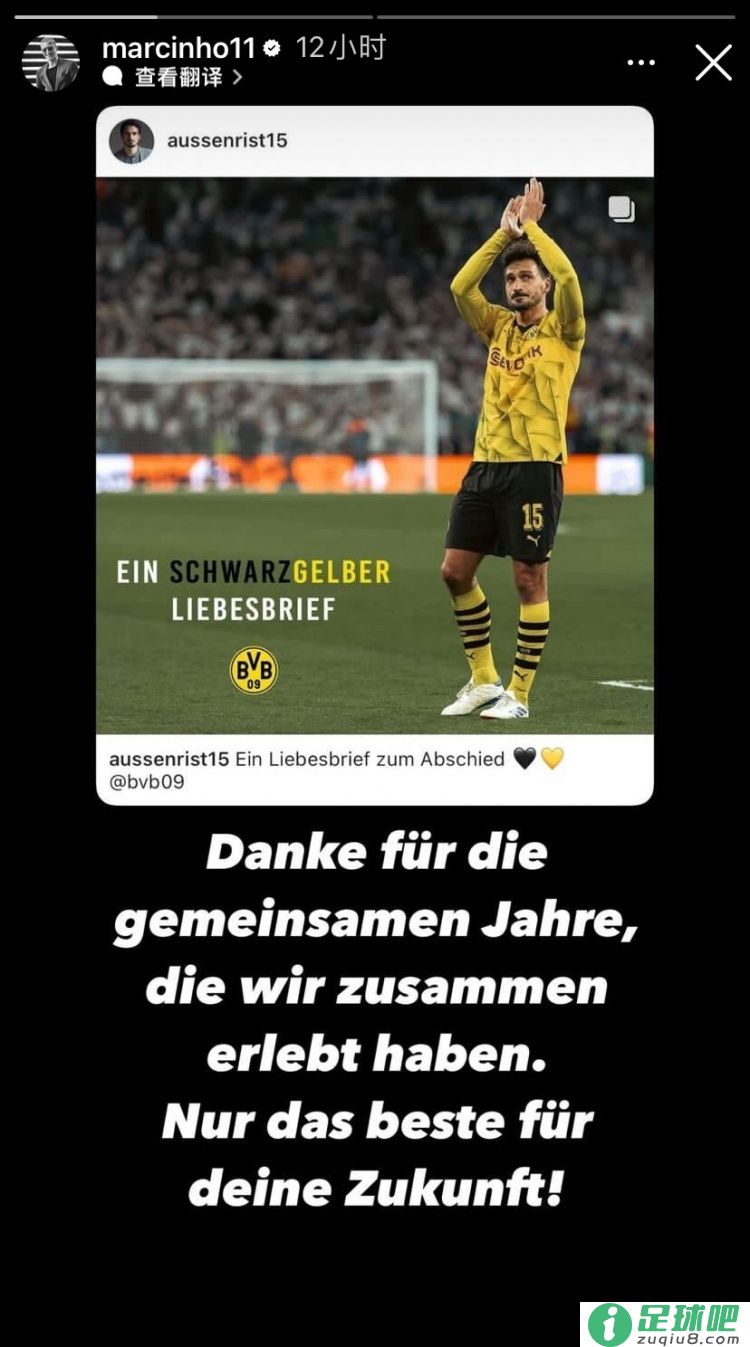
Task: Open the reshared aussenrist15 post
Action: click(374, 455)
